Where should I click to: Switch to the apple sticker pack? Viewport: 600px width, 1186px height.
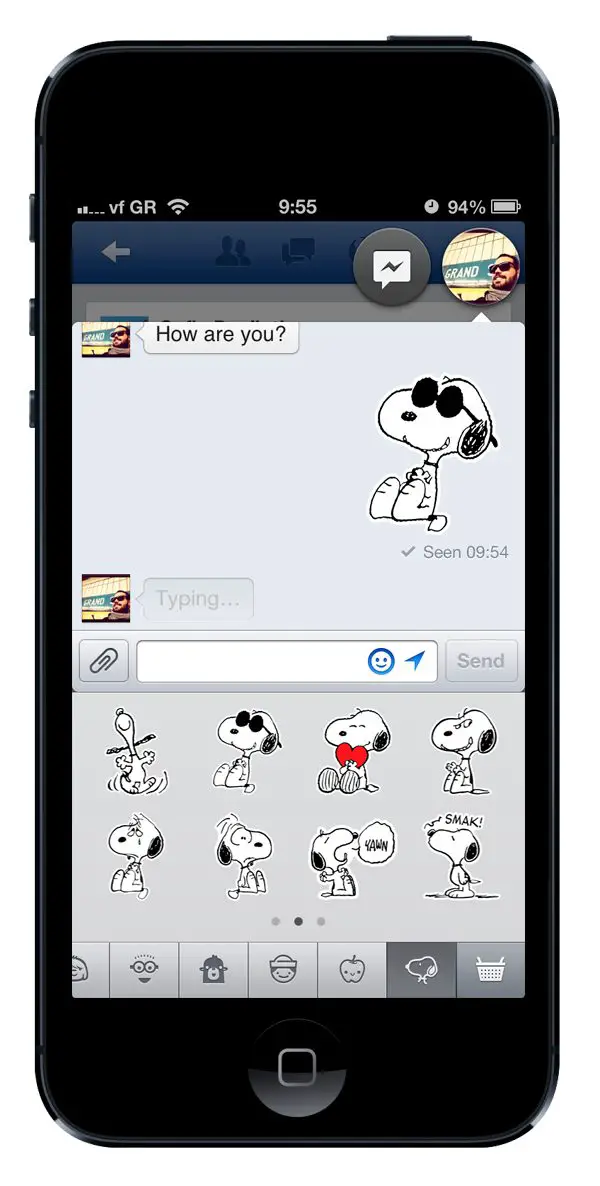click(352, 970)
